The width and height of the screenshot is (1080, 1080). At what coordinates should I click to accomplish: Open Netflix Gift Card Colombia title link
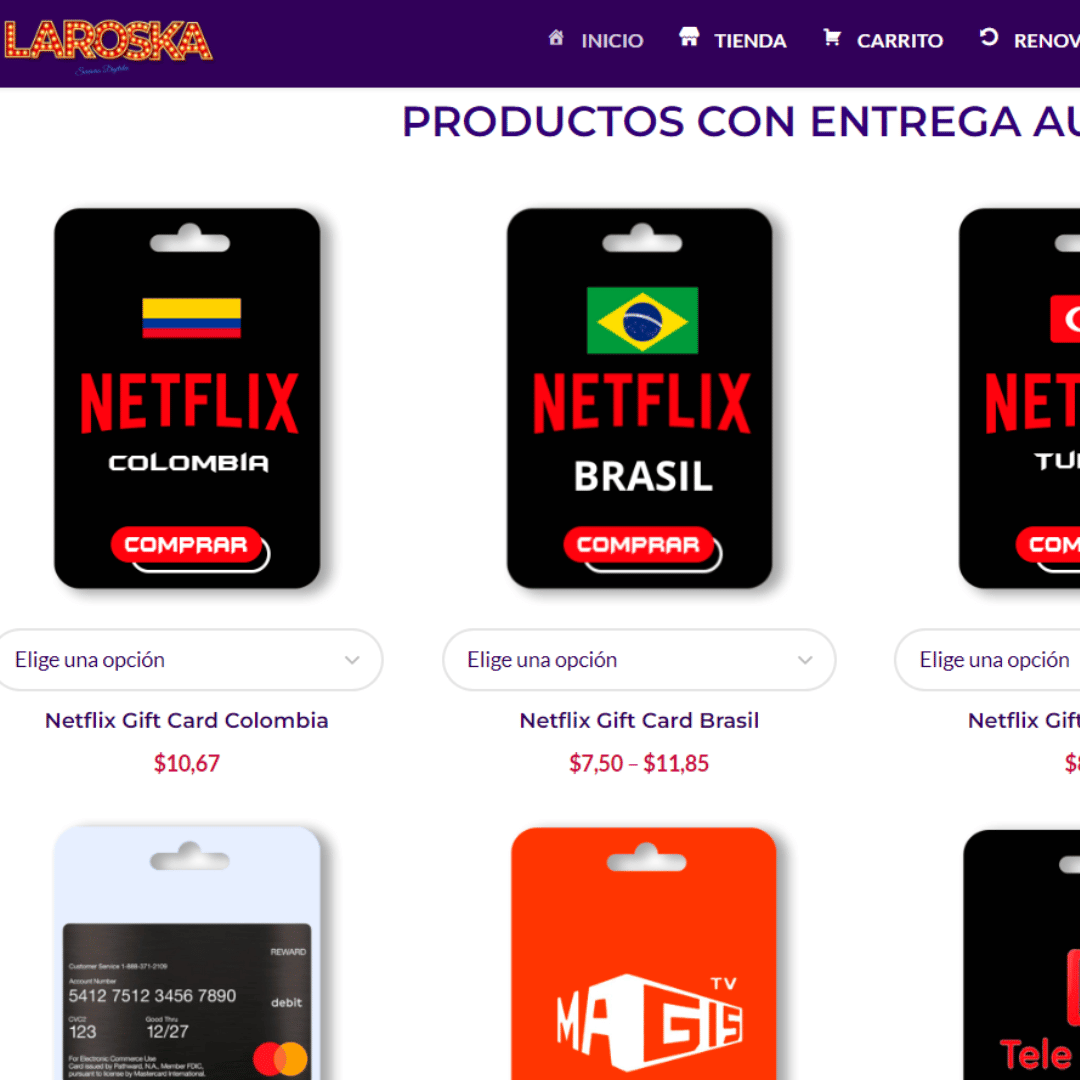[187, 720]
